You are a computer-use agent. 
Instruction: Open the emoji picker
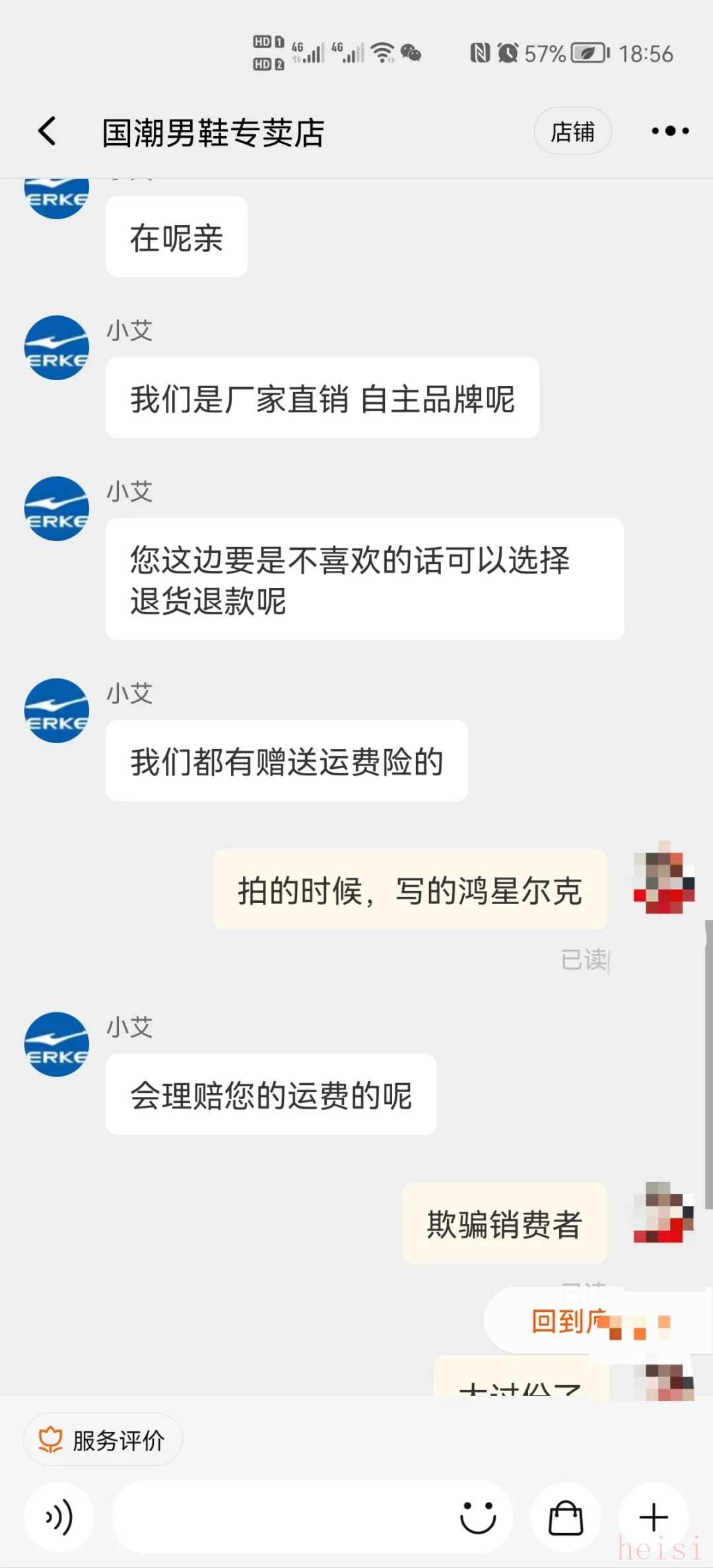tap(477, 1517)
